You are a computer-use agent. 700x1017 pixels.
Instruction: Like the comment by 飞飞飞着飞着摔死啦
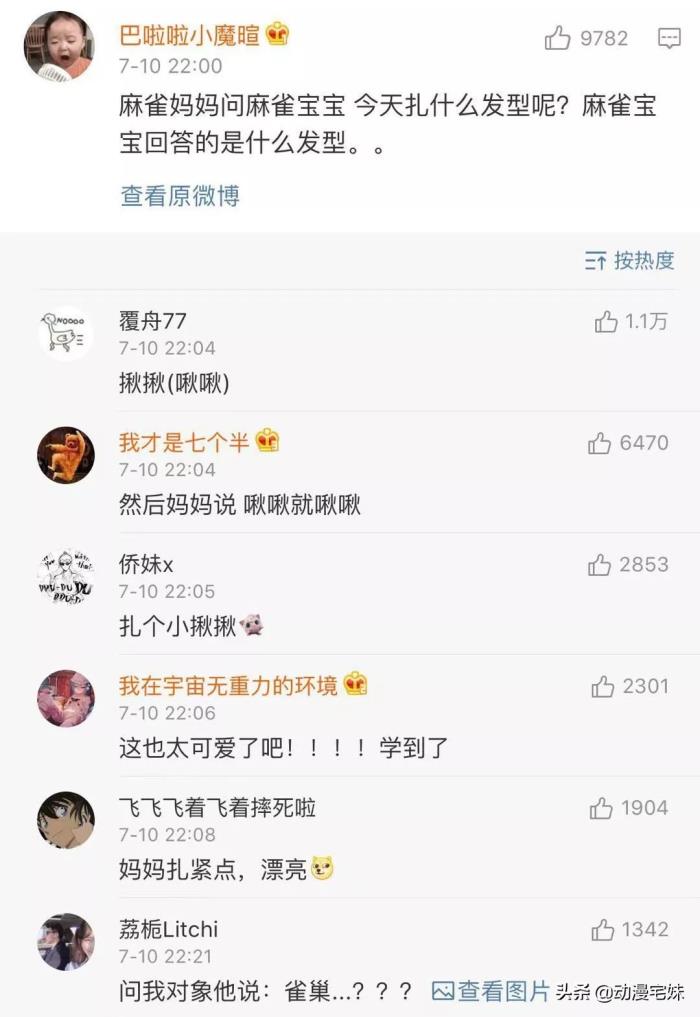click(x=601, y=808)
